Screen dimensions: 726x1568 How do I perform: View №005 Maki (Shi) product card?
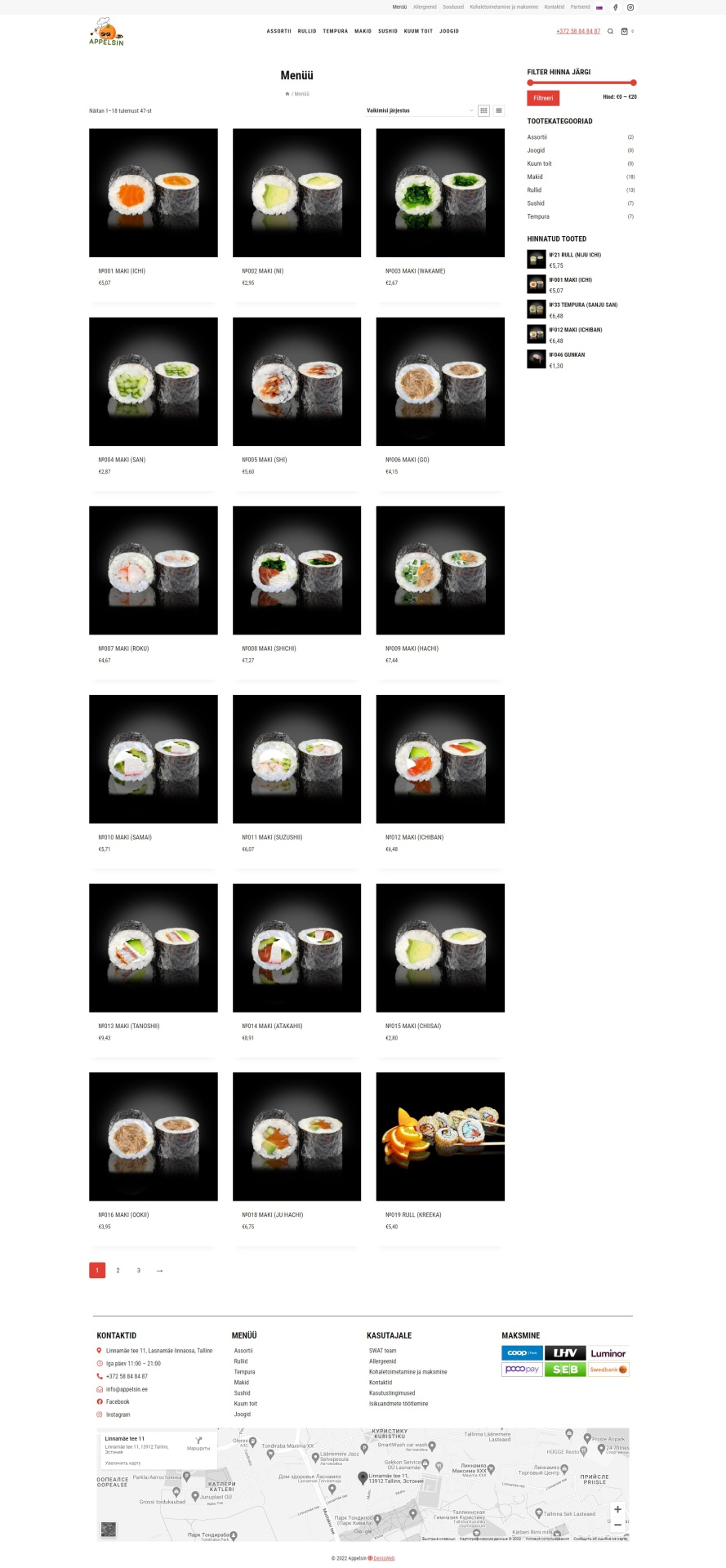296,381
